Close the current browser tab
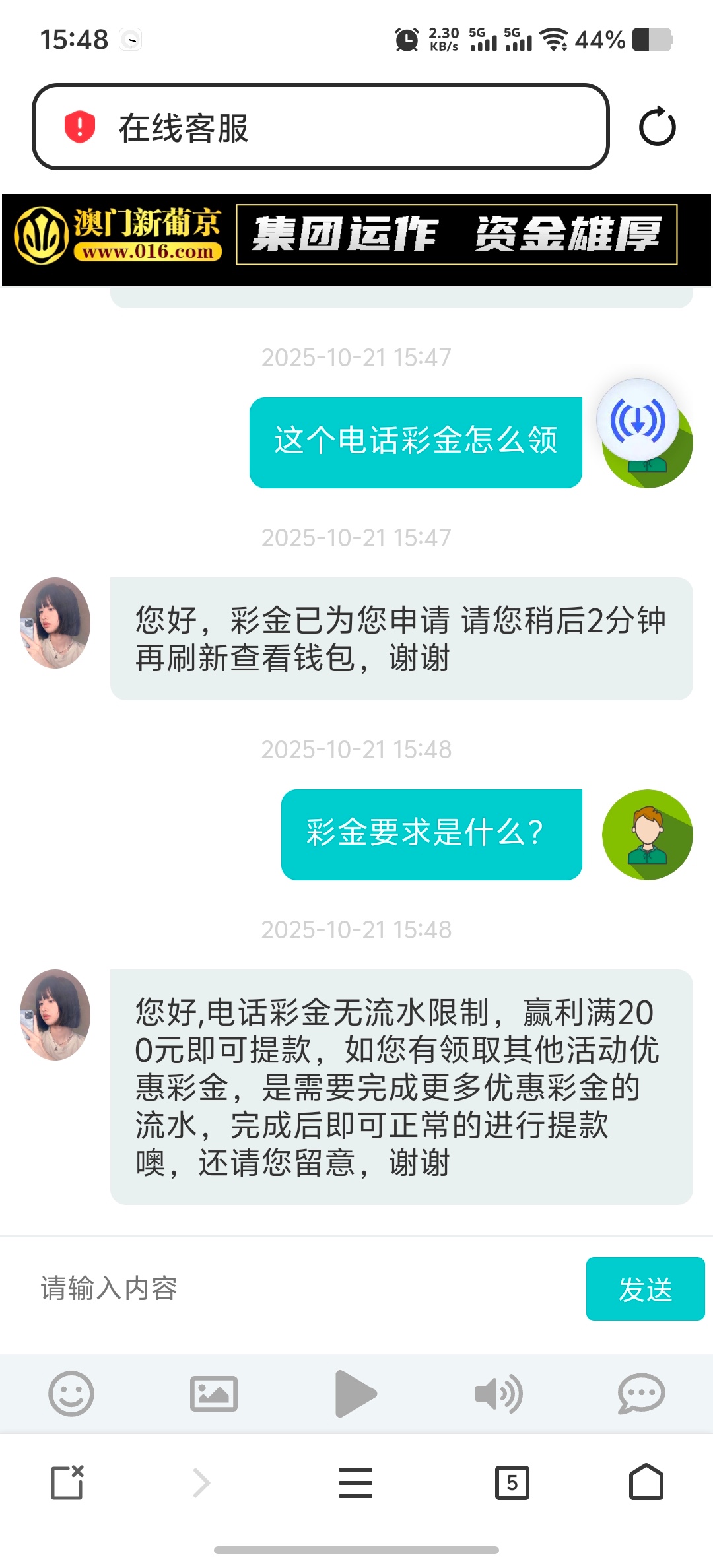 pos(67,1483)
